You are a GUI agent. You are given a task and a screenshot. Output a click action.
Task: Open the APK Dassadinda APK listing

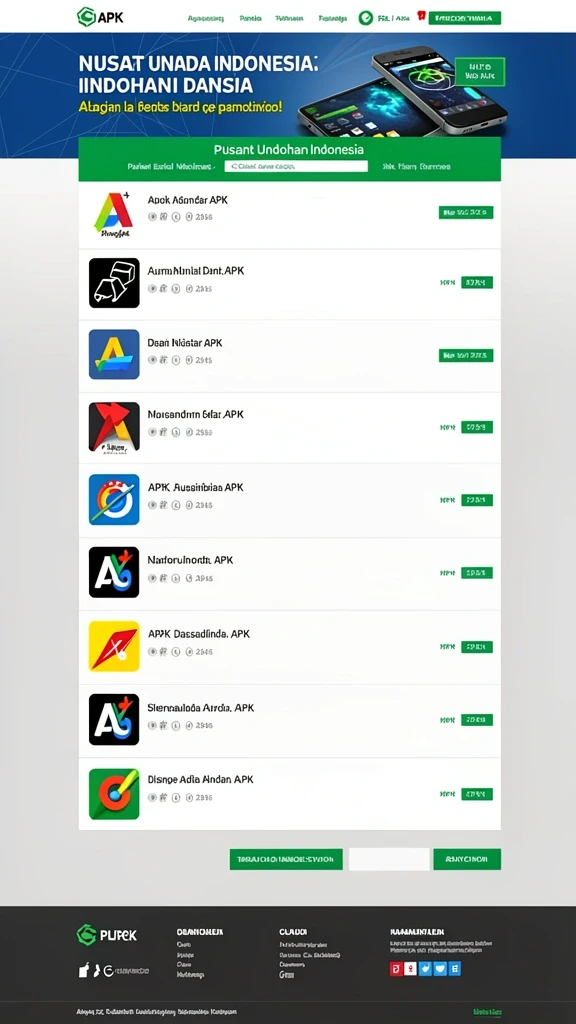coord(289,647)
